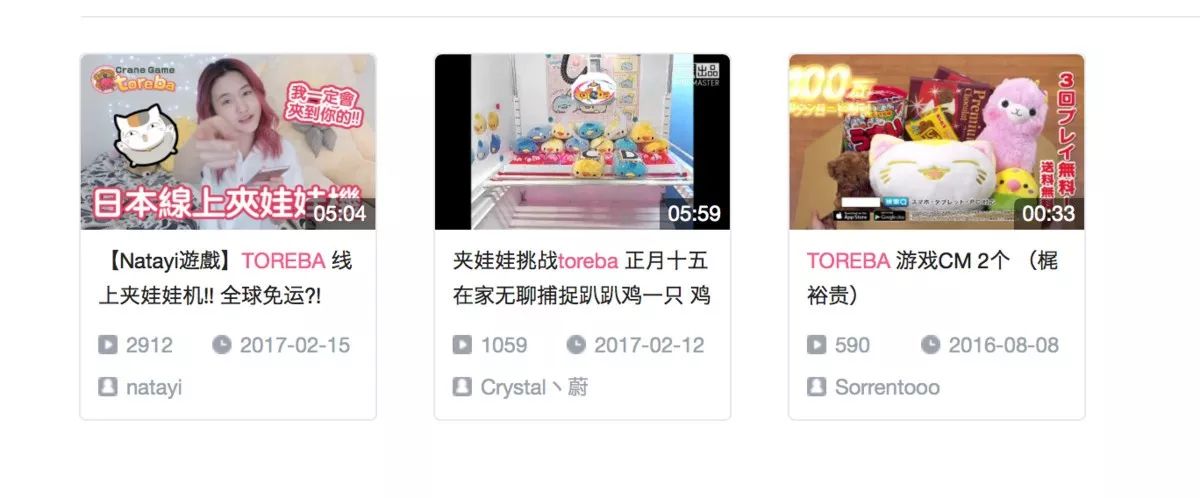Viewport: 1200px width, 498px height.
Task: View uploader natayi's profile
Action: point(153,387)
